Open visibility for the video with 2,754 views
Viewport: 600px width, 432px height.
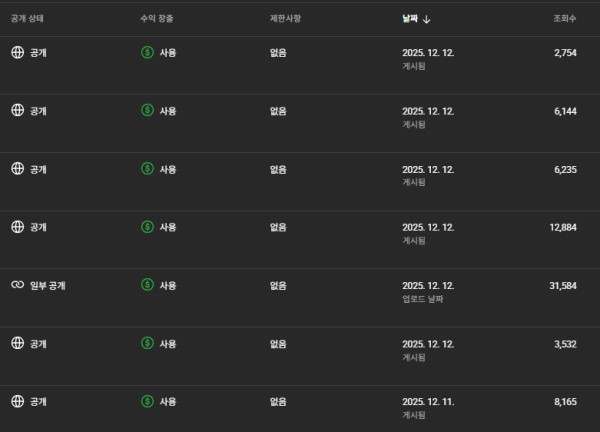29,52
